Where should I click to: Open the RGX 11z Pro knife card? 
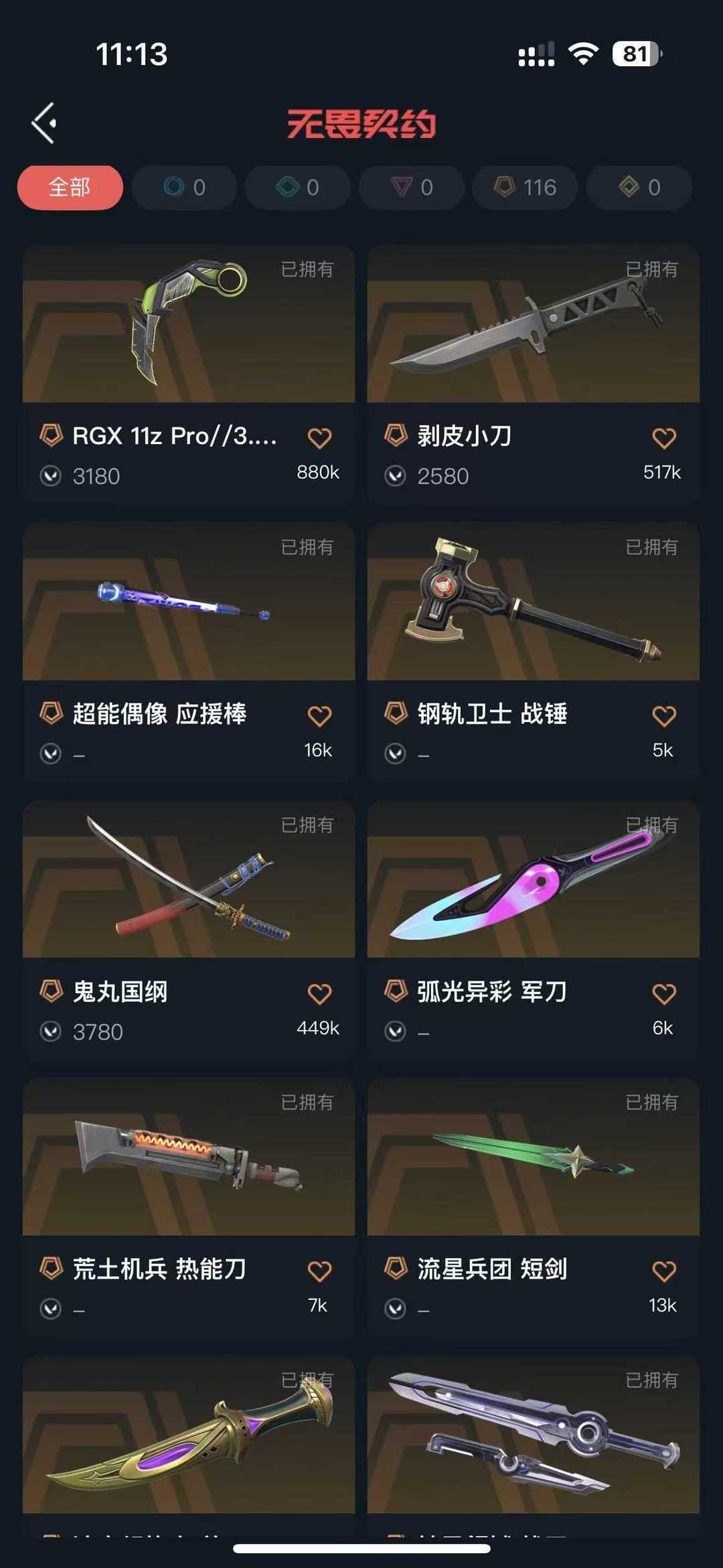(189, 373)
